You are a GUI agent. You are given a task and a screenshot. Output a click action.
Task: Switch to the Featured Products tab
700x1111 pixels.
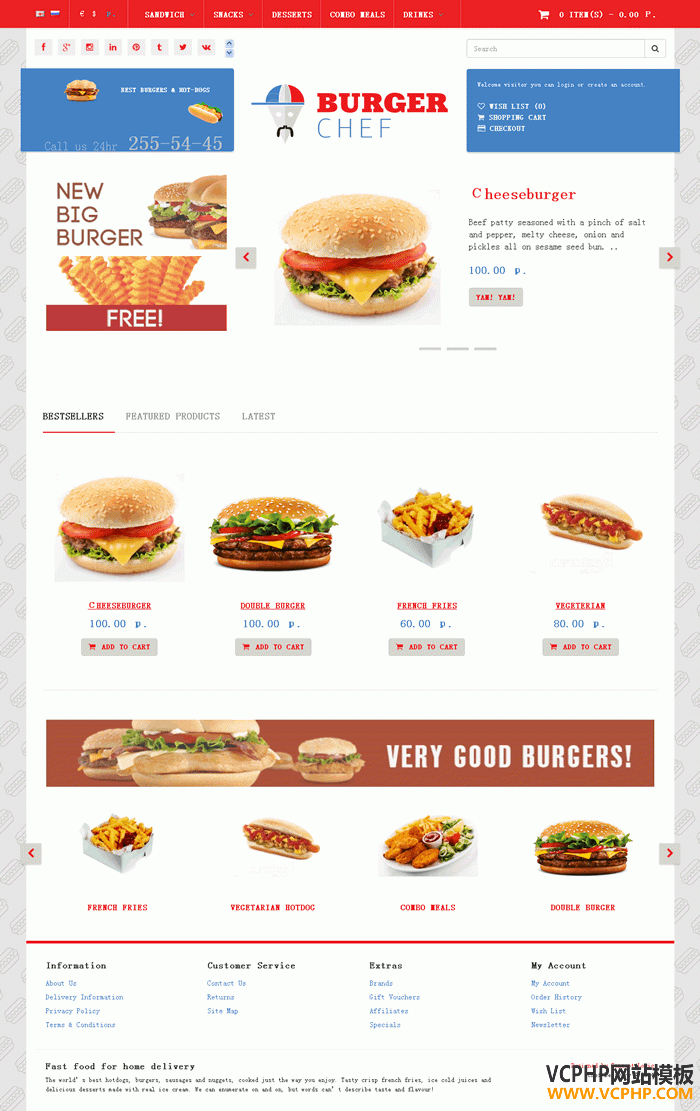tap(172, 416)
